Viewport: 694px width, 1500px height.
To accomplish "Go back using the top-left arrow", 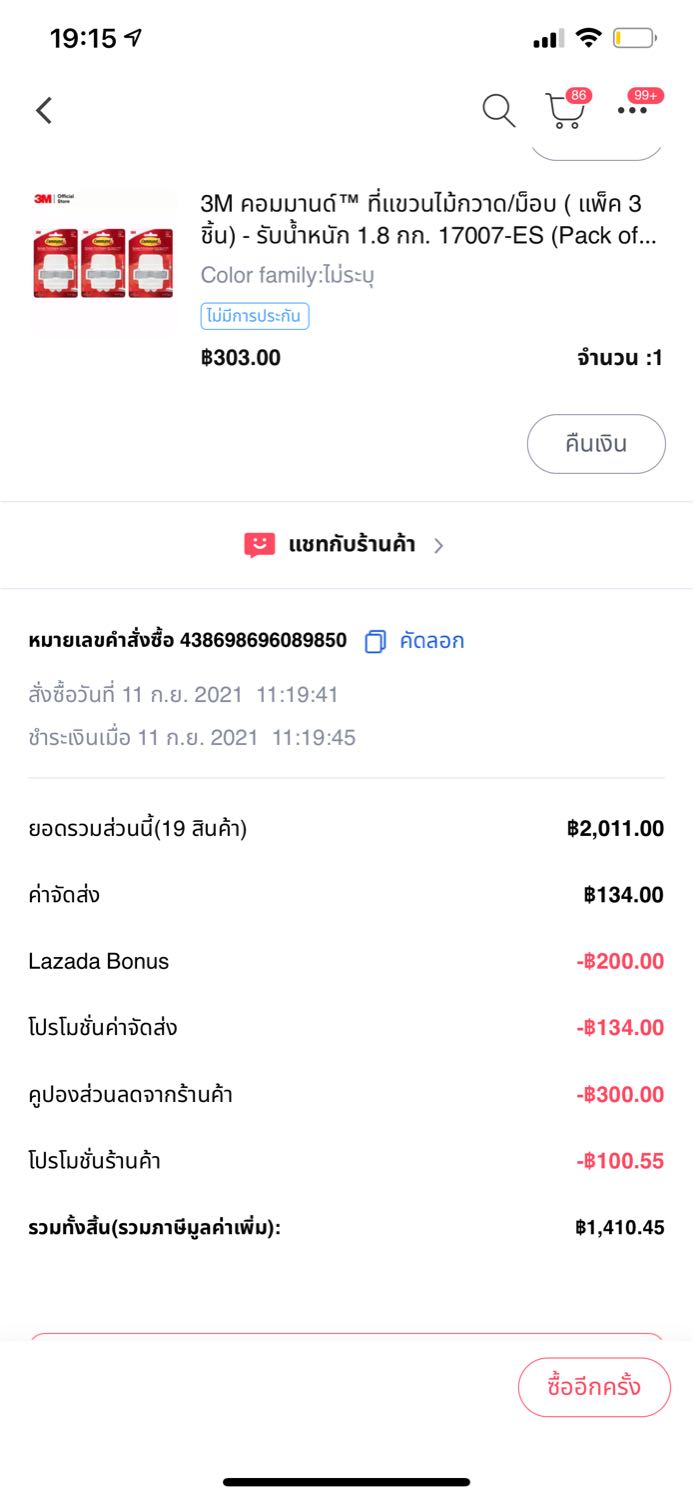I will click(x=44, y=110).
